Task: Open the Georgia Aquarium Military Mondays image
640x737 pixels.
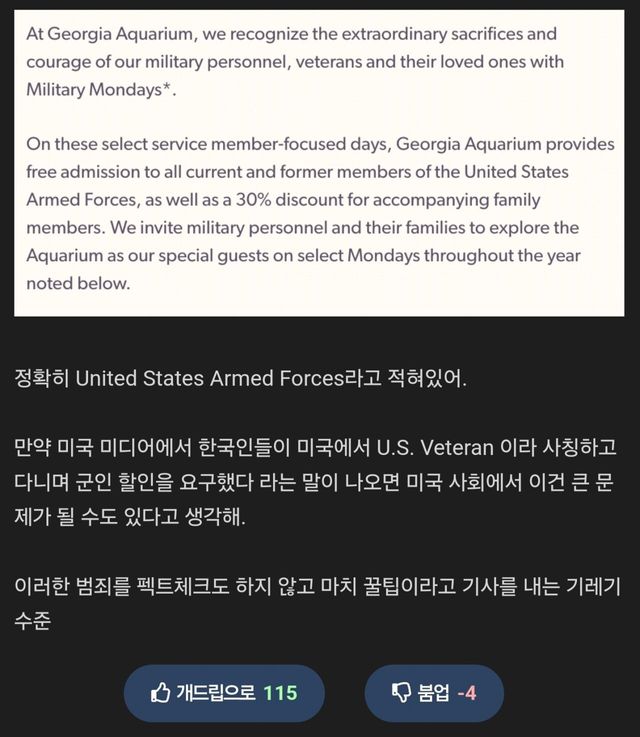Action: (319, 158)
